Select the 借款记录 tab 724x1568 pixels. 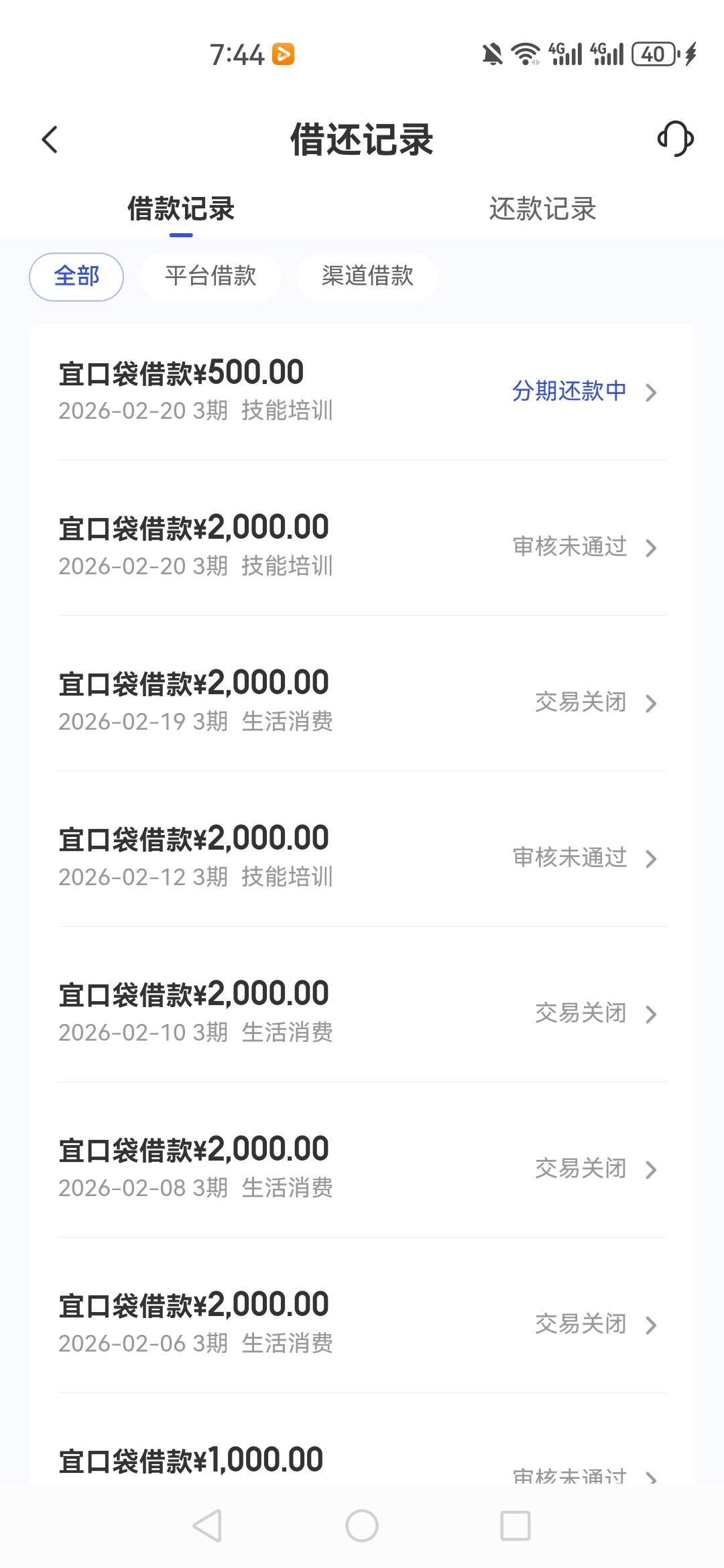click(181, 209)
